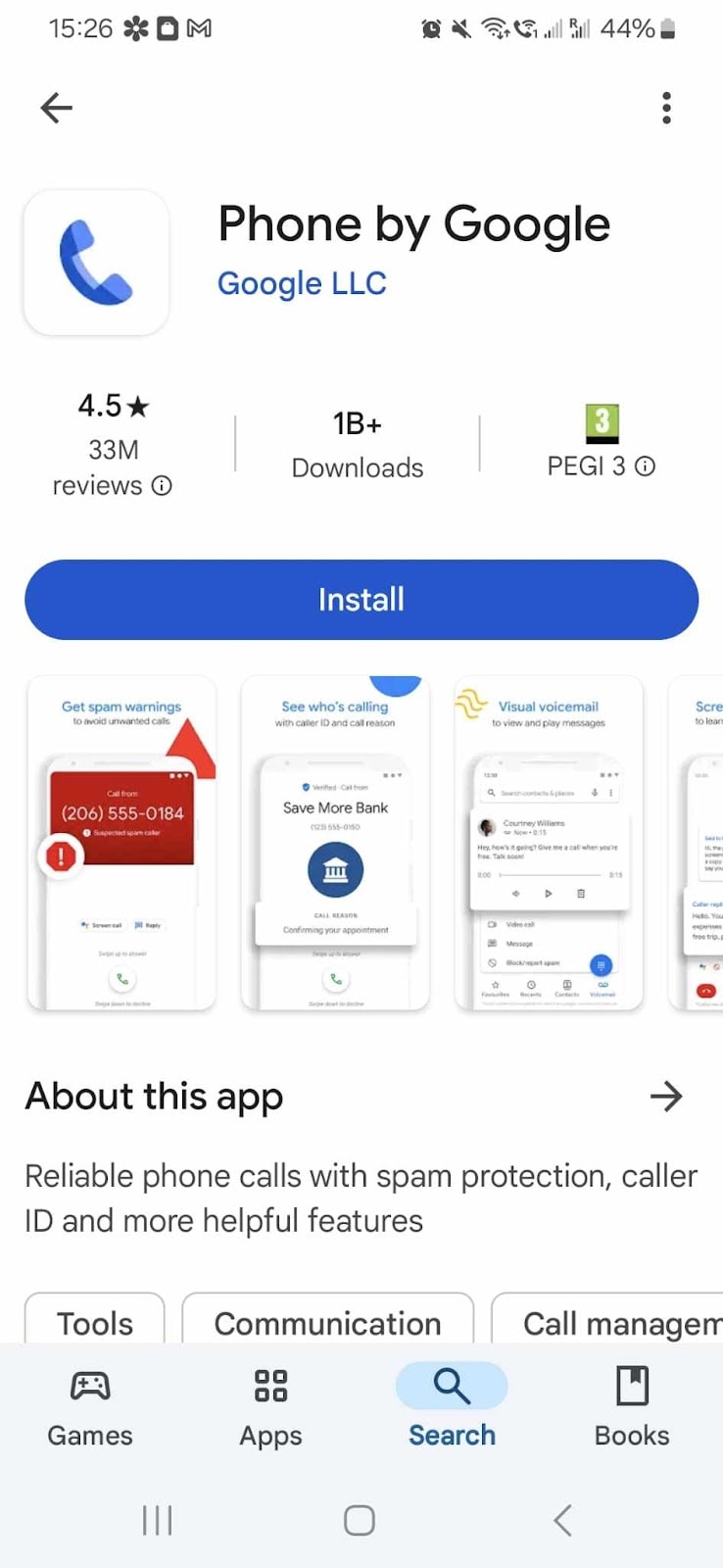Go to the home screen
Viewport: 723px width, 1568px height.
pyautogui.click(x=360, y=1520)
